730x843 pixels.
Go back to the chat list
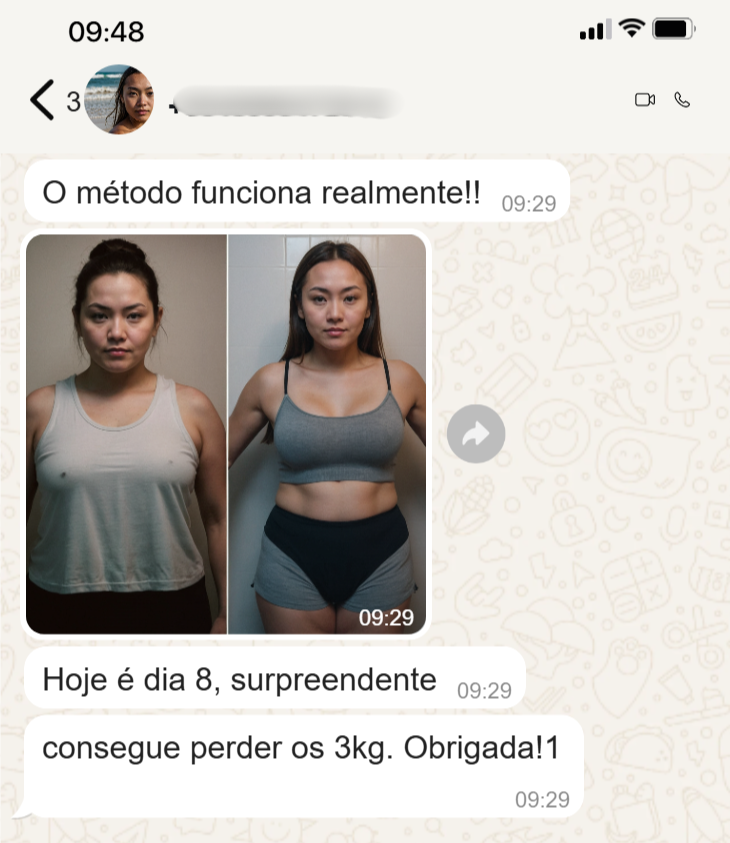tap(42, 100)
